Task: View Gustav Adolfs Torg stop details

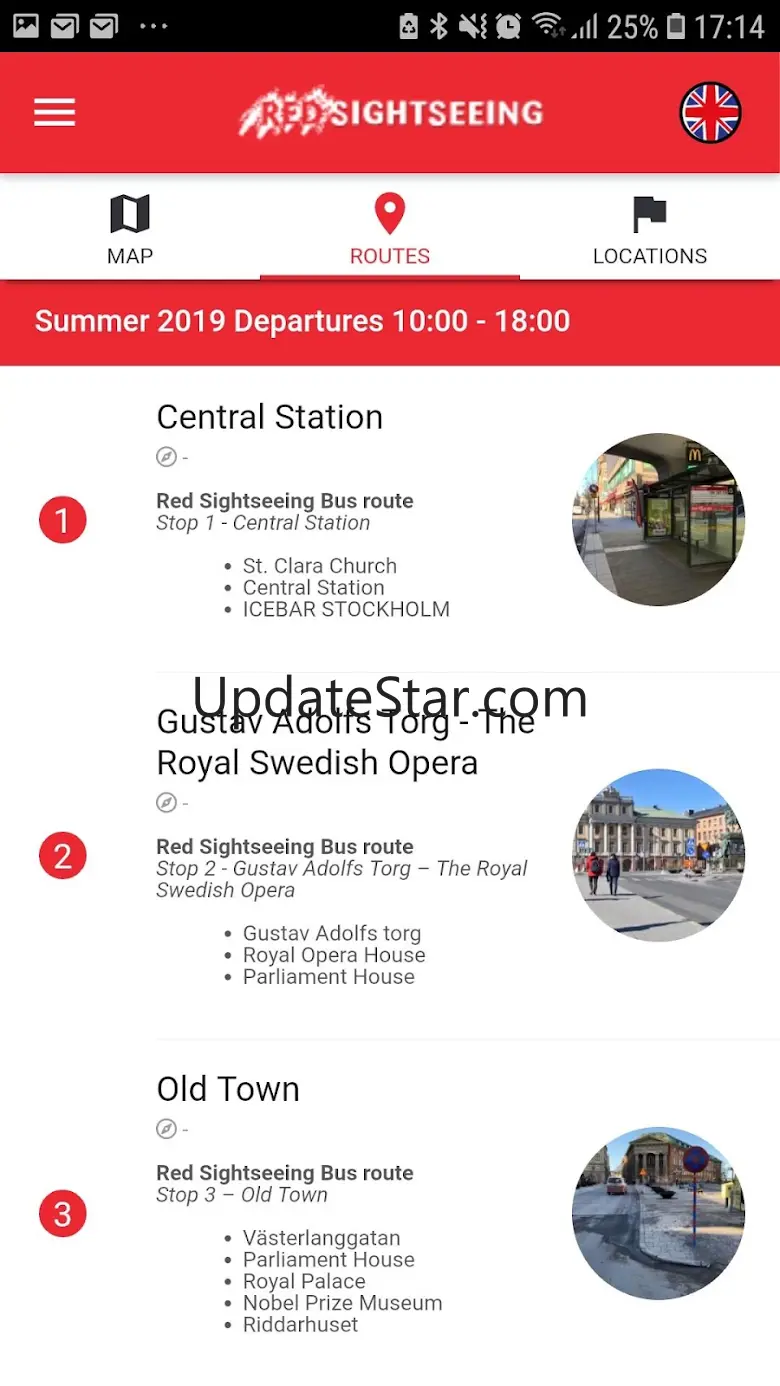Action: (345, 742)
